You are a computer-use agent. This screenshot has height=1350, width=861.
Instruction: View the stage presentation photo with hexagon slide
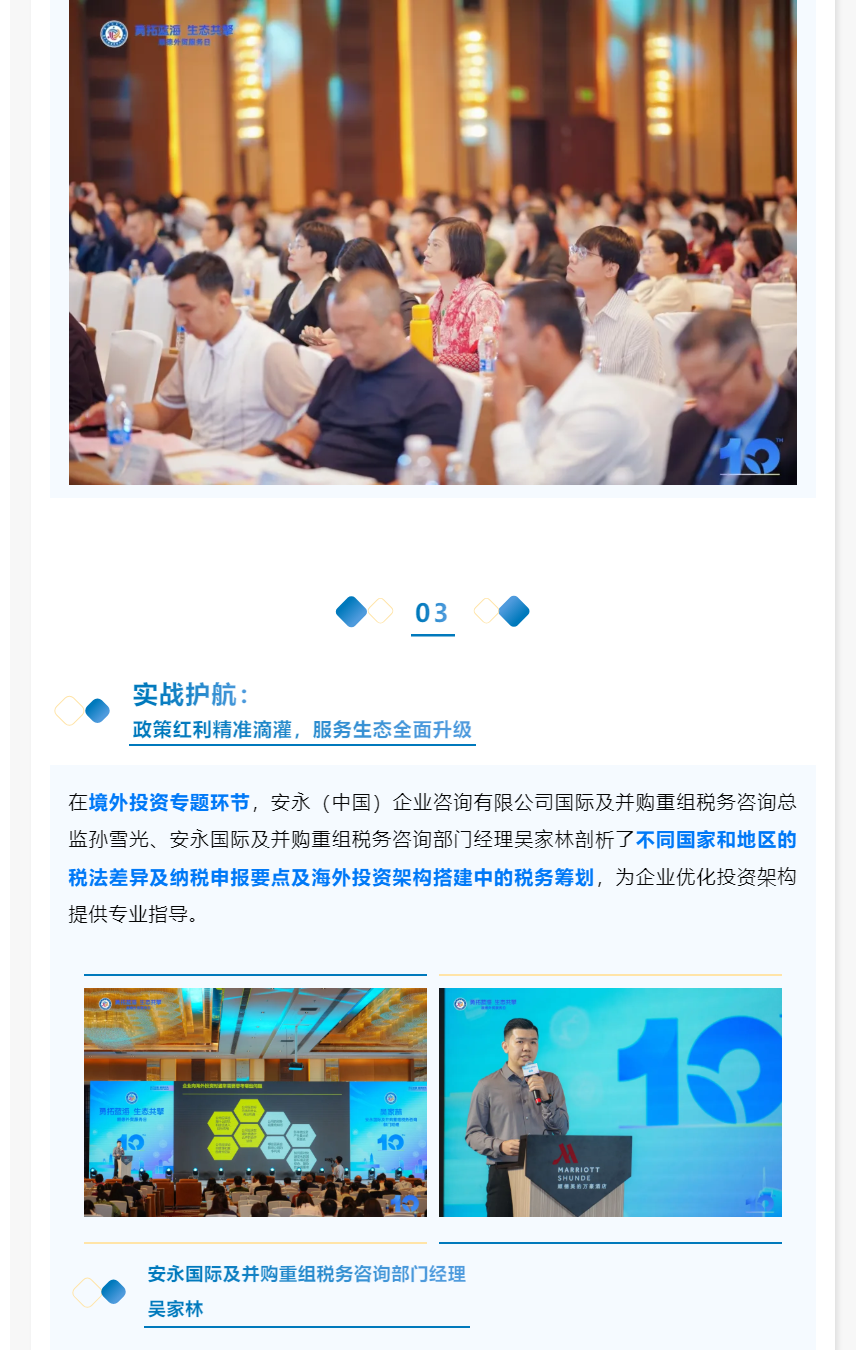tap(255, 1102)
